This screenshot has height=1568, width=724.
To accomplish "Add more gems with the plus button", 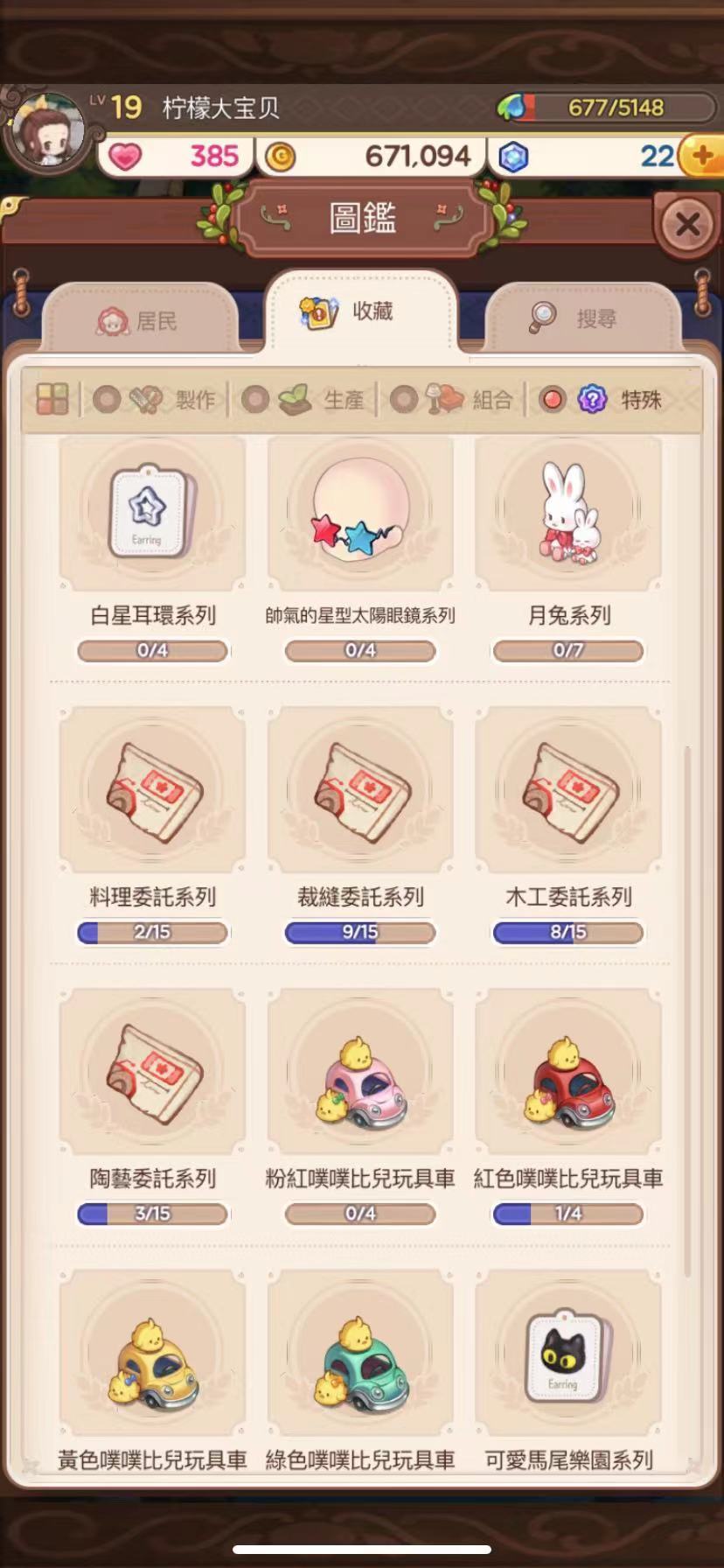I will click(701, 157).
